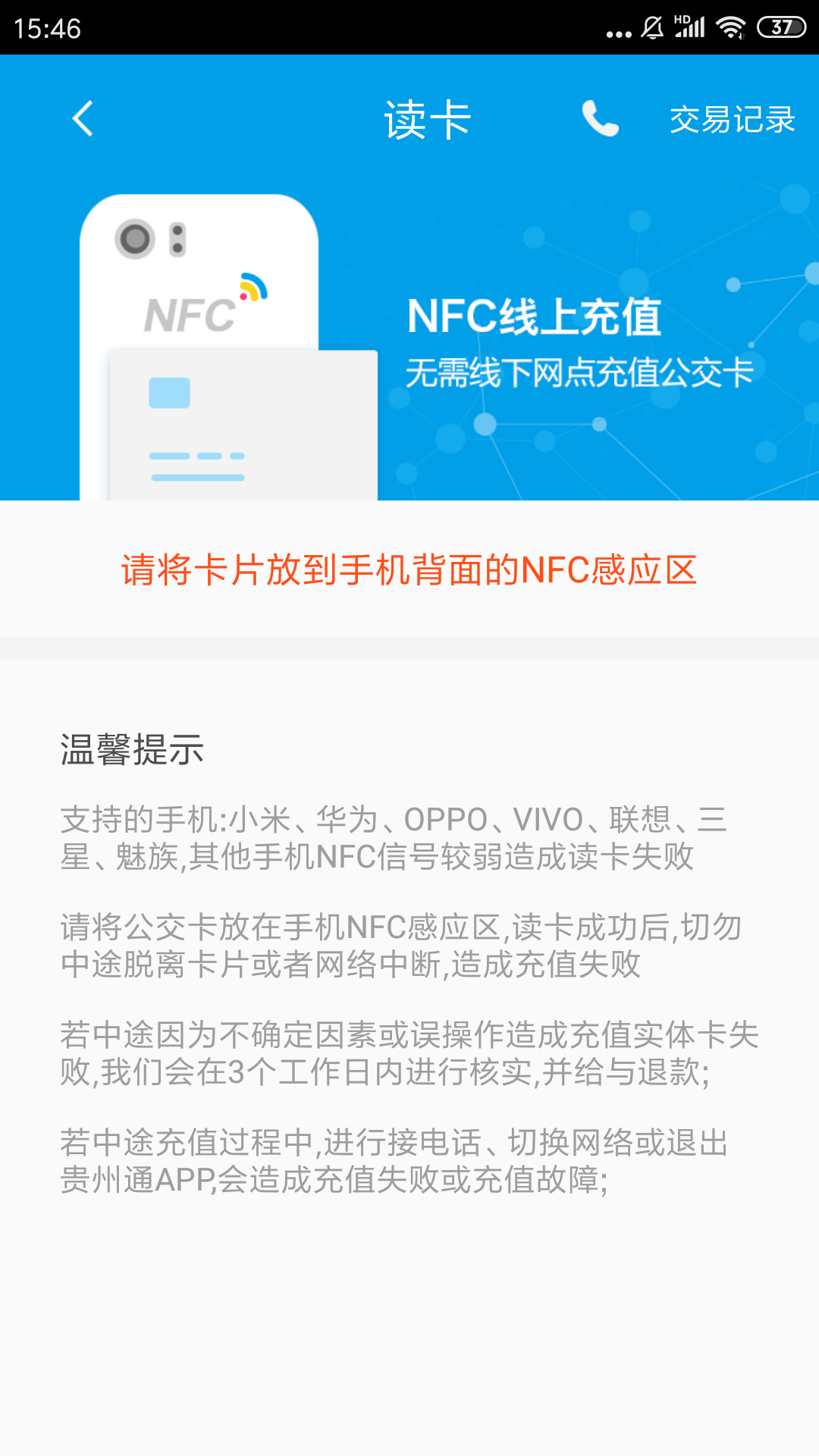
Task: Tap the phone icon to call support
Action: coord(600,119)
